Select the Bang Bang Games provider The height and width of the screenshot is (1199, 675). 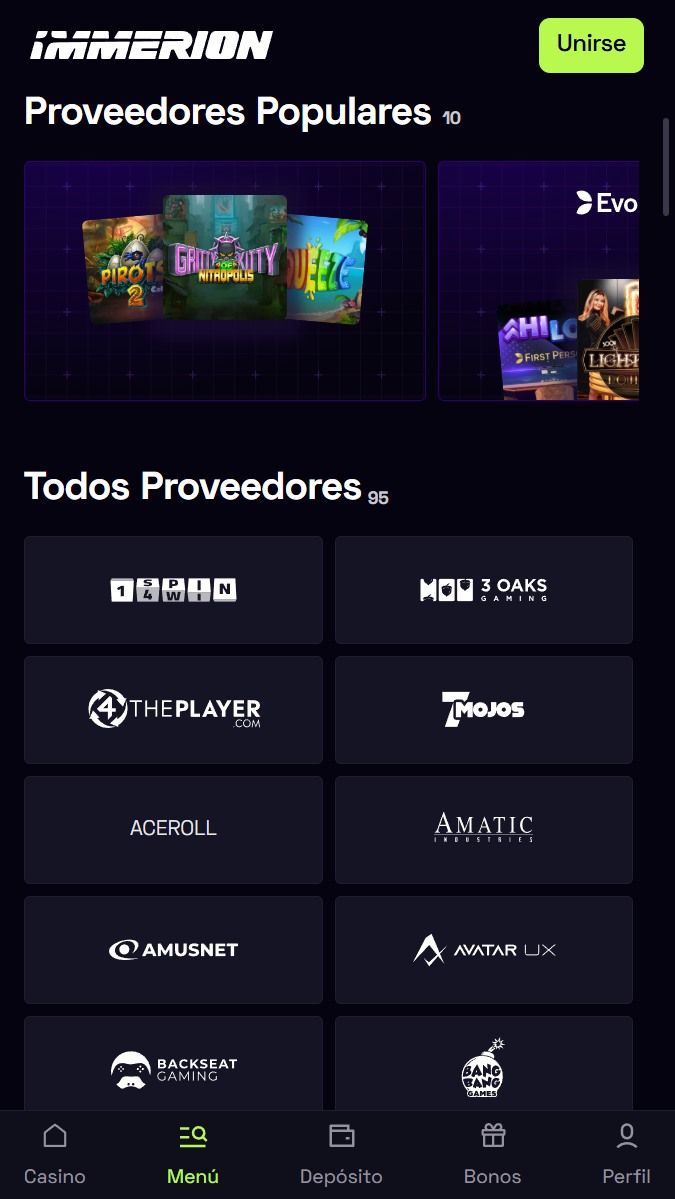(484, 1064)
